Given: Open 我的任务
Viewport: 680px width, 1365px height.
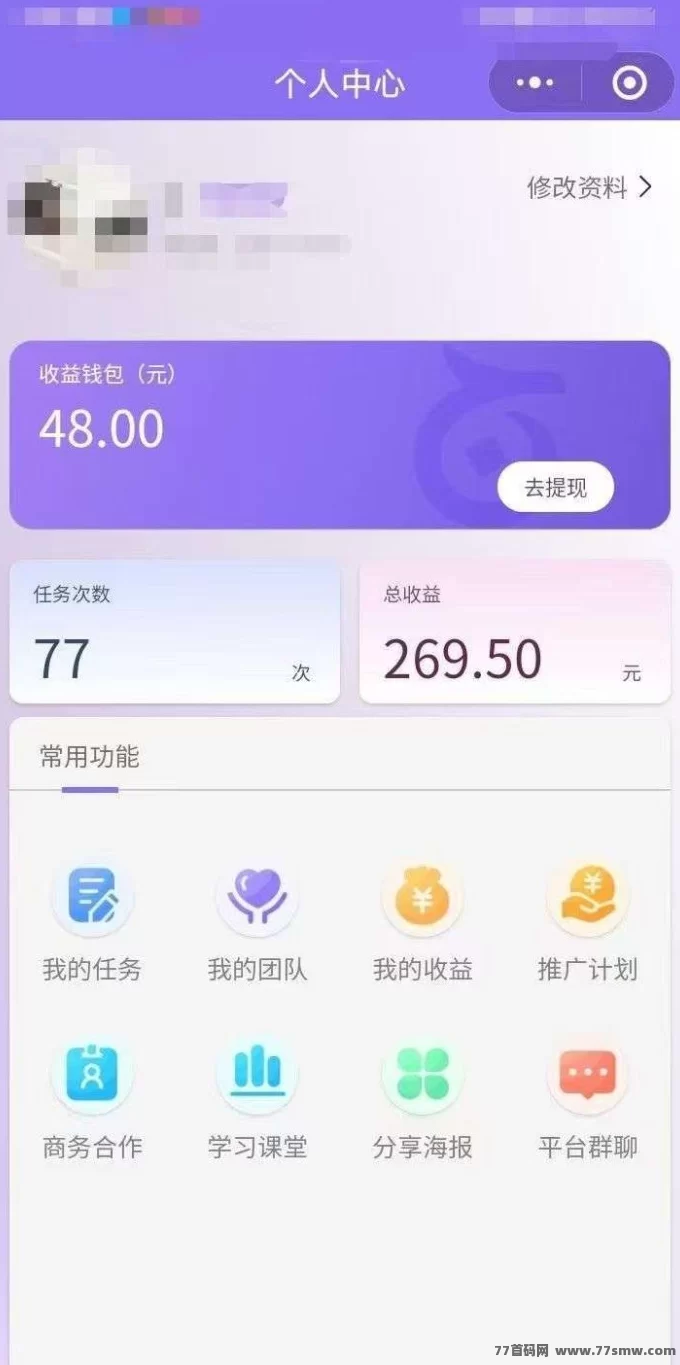Looking at the screenshot, I should 92,920.
